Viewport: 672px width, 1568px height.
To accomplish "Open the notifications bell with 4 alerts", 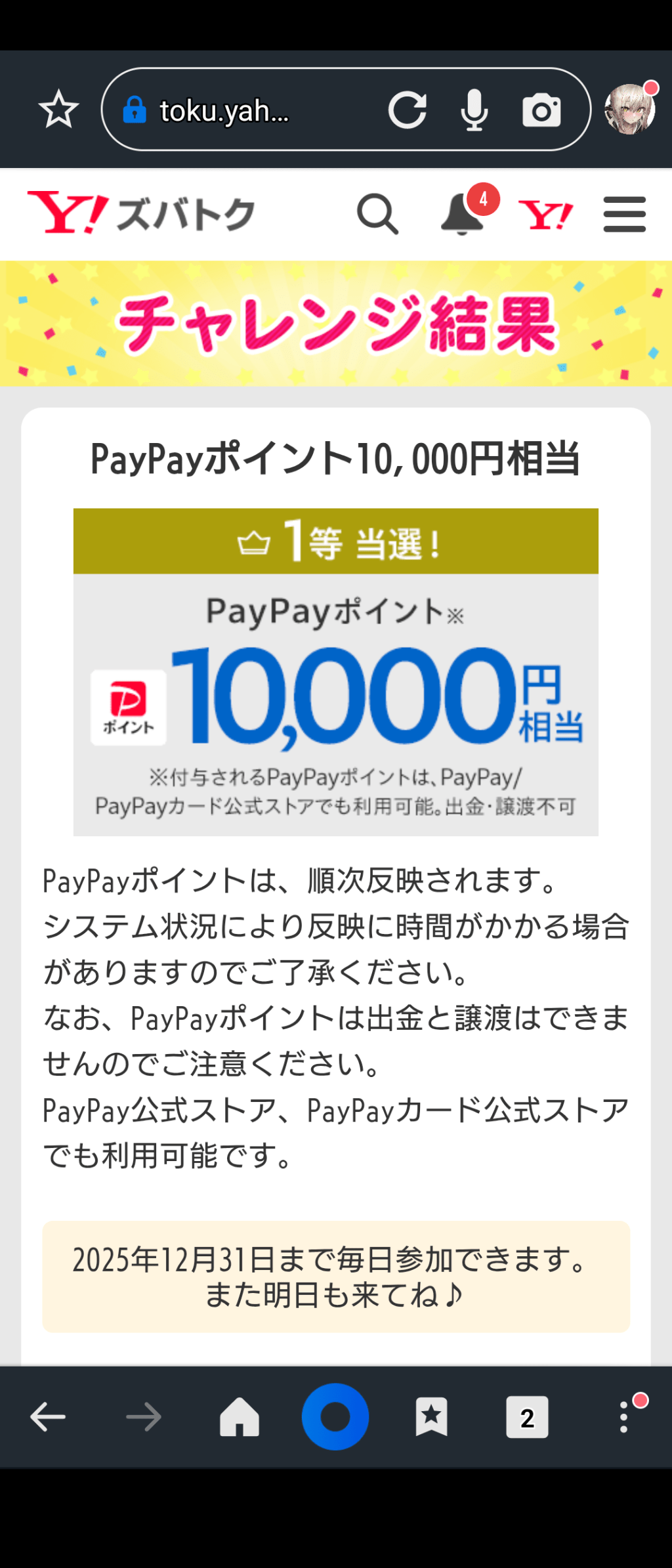I will click(463, 214).
